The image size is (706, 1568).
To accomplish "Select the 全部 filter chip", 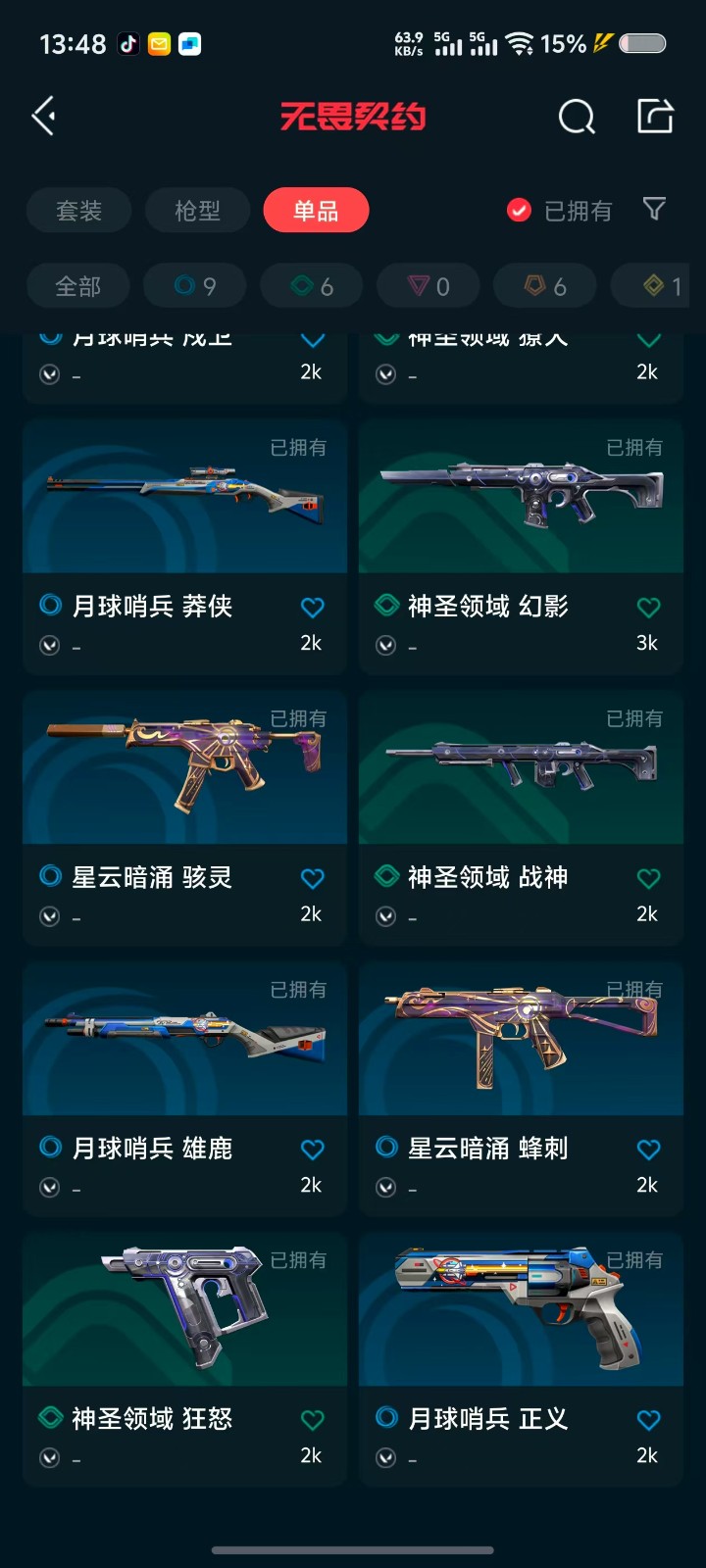I will [x=78, y=286].
